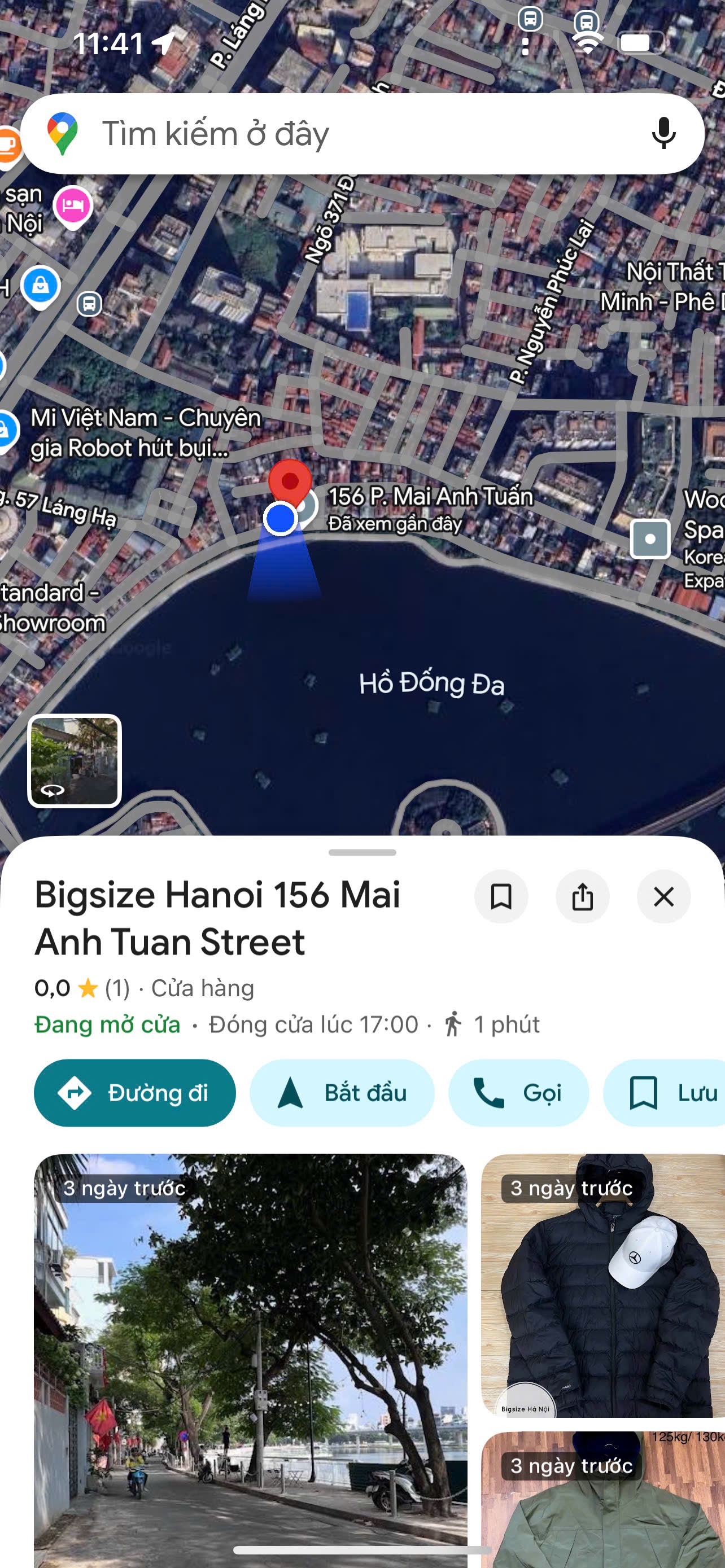This screenshot has height=1568, width=725.
Task: Tap the pink hotel marker on the map
Action: [72, 206]
